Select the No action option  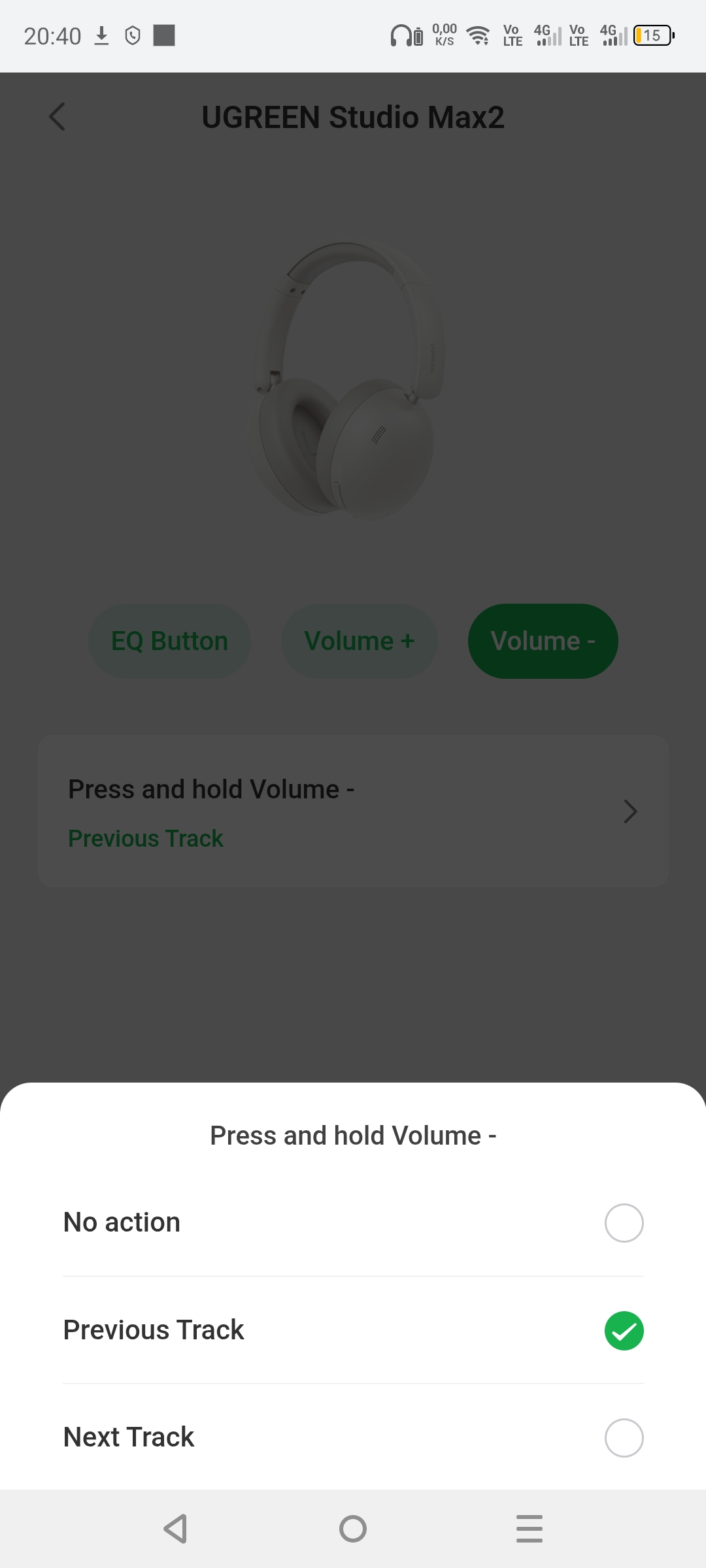(x=624, y=1223)
